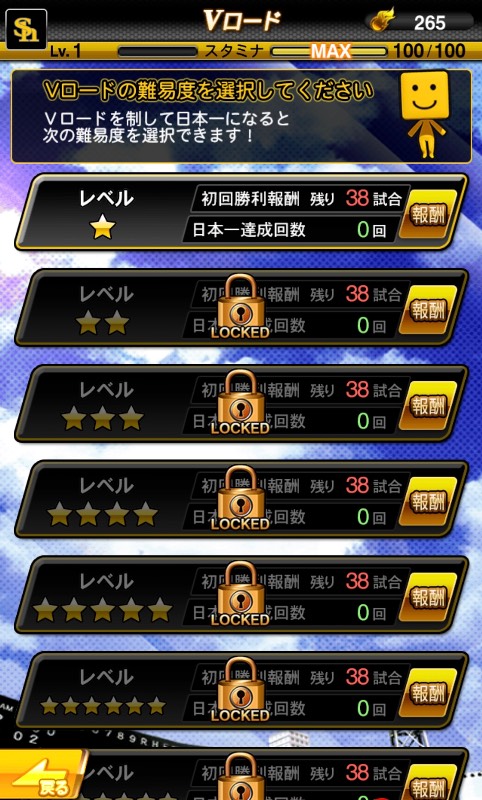Open 報酬 rewards for one-star level
This screenshot has height=800, width=482.
(x=427, y=214)
